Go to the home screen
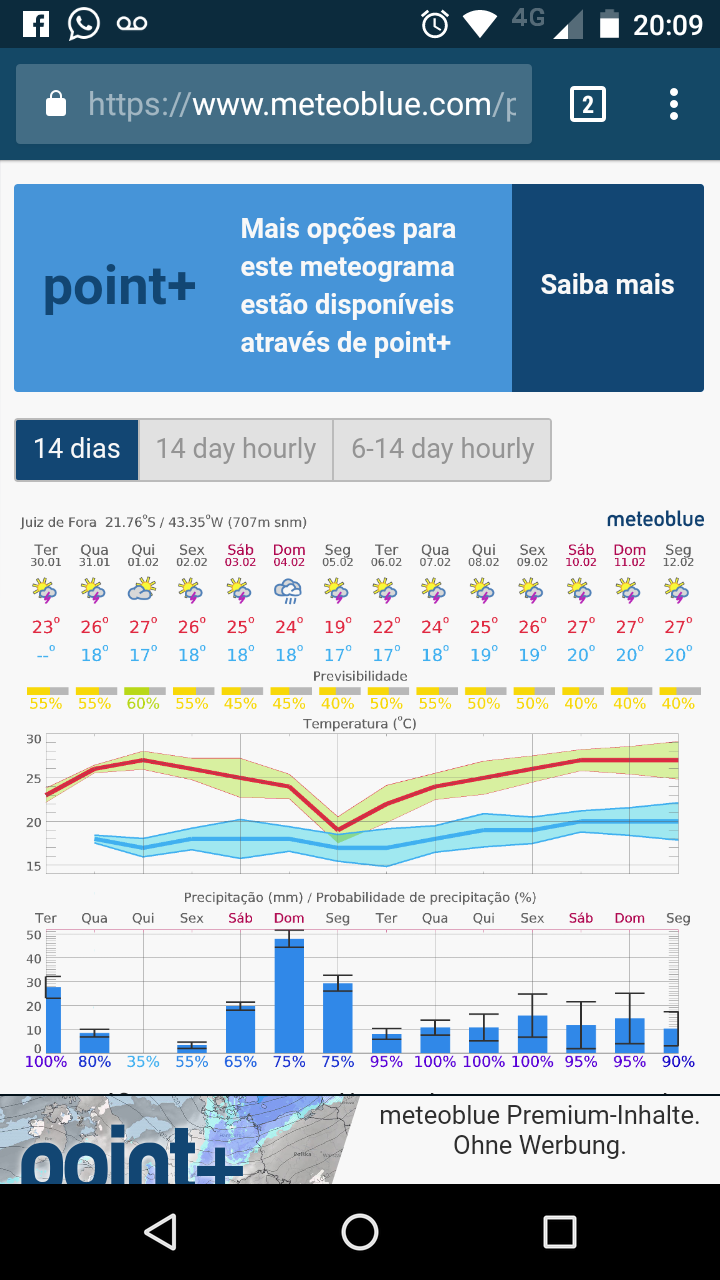720x1280 pixels. tap(360, 1232)
